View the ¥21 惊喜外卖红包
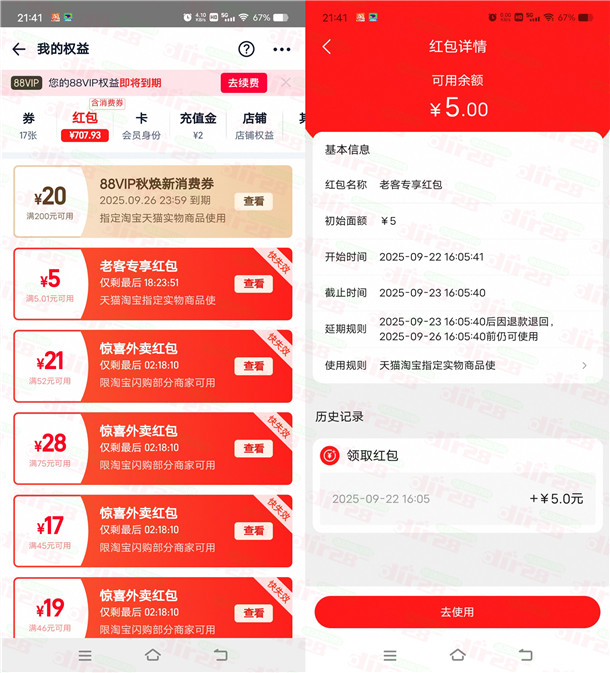 254,366
